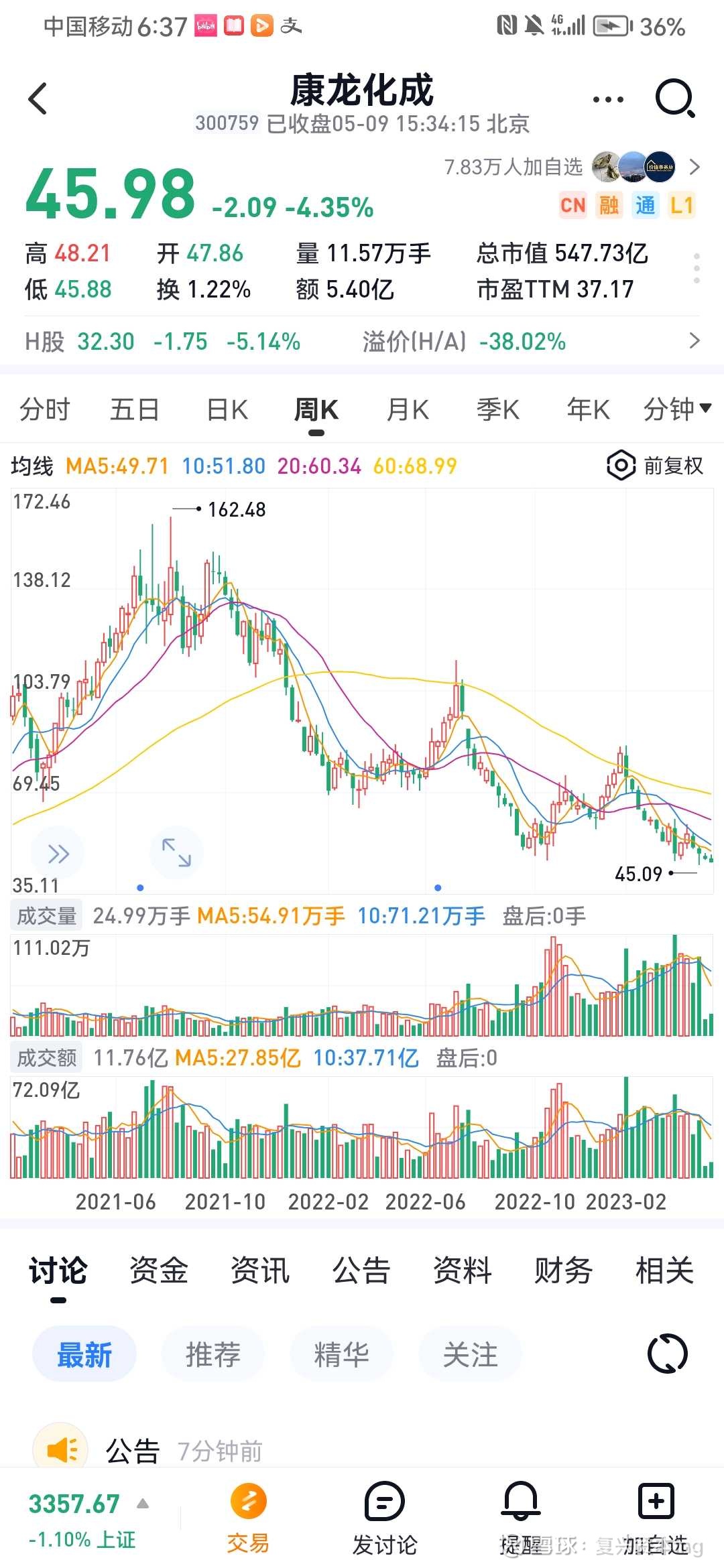
Task: Switch chart to 分时 view
Action: coord(45,409)
